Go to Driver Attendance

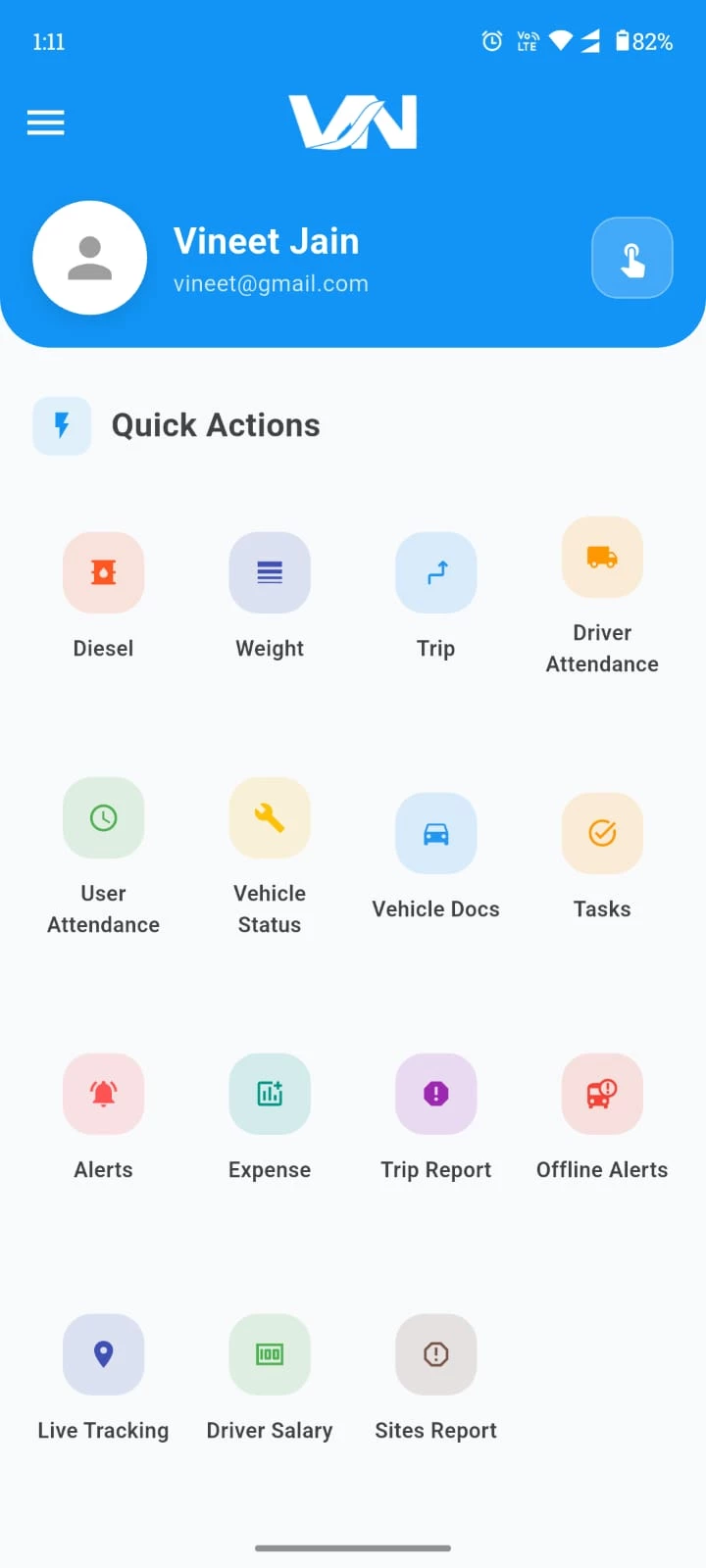pyautogui.click(x=602, y=559)
